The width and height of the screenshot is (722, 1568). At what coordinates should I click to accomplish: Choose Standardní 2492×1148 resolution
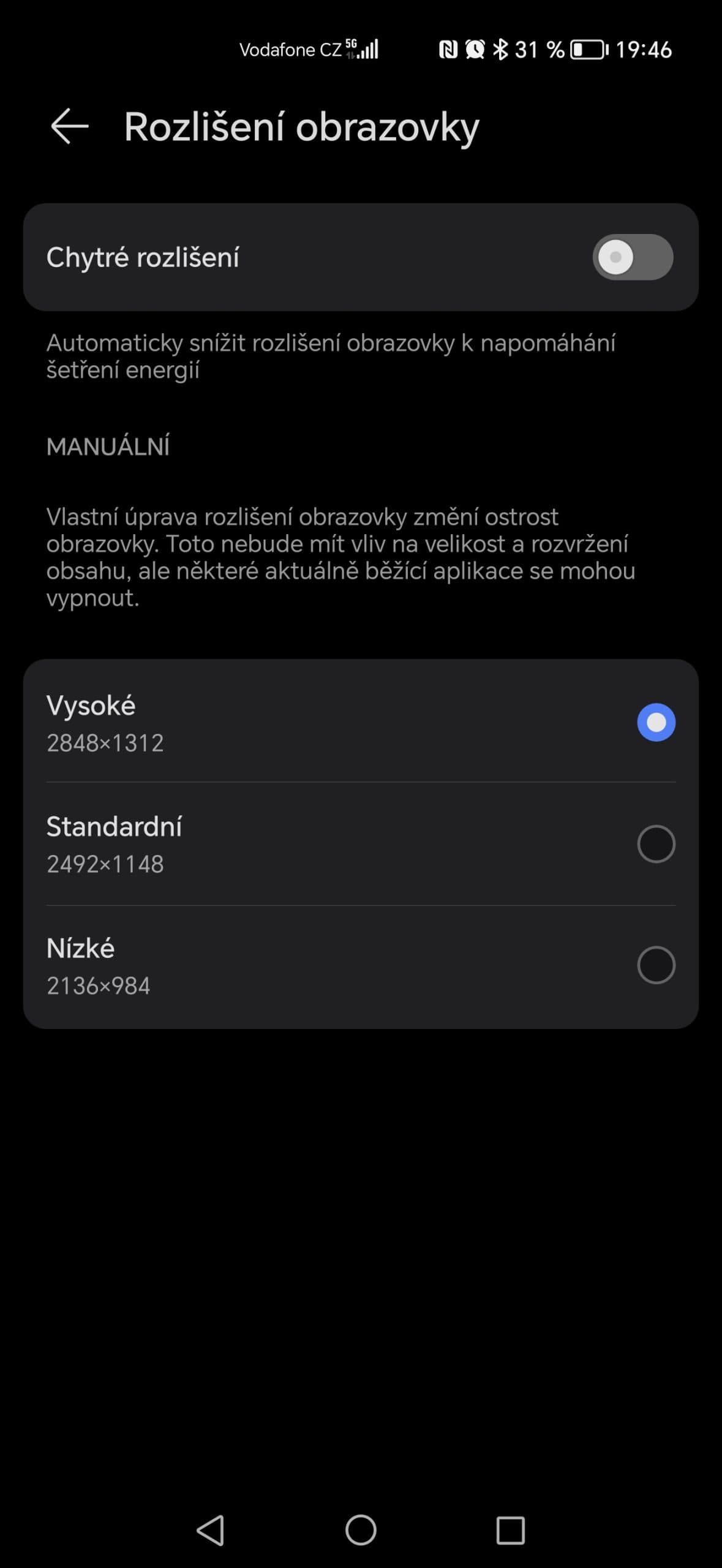tap(656, 844)
